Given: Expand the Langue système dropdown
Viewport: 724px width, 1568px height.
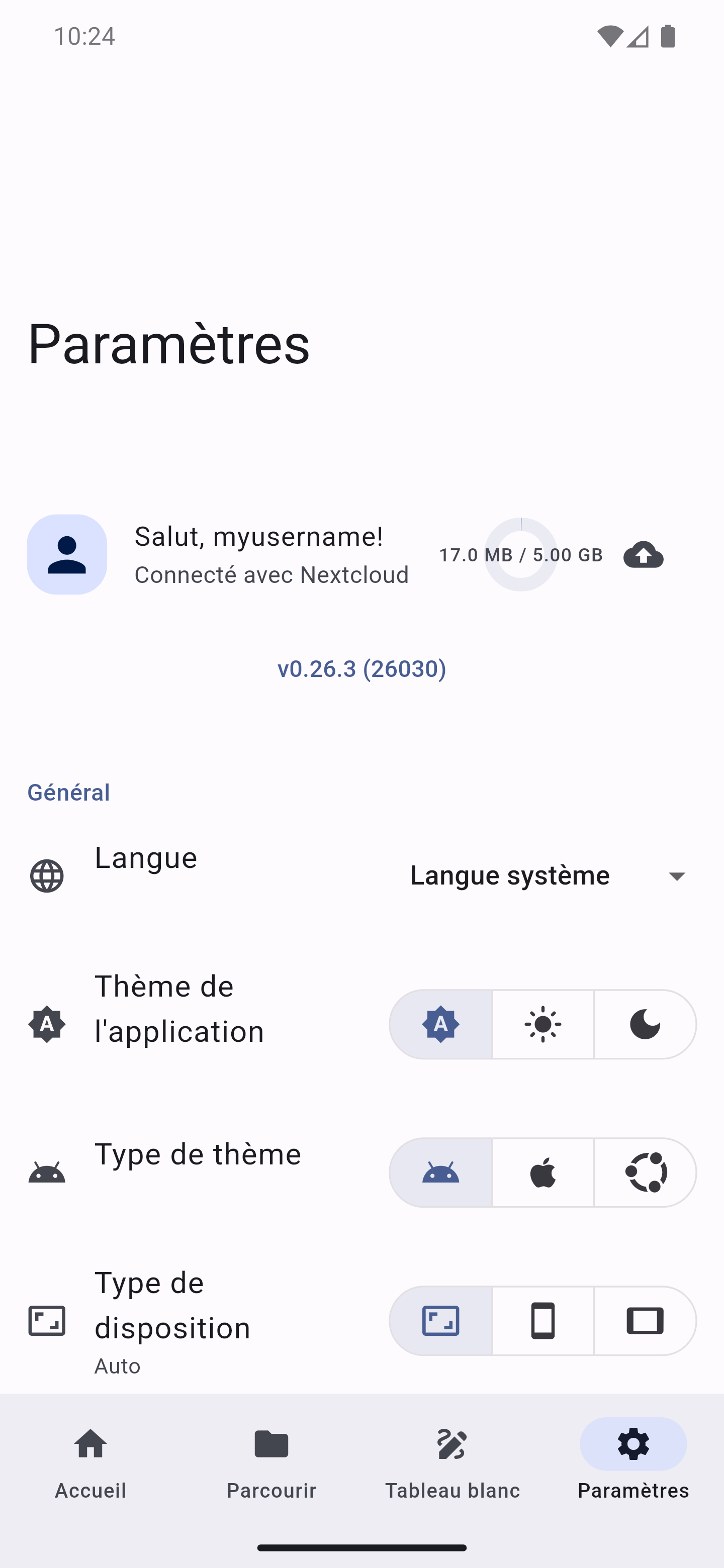Looking at the screenshot, I should pyautogui.click(x=549, y=875).
